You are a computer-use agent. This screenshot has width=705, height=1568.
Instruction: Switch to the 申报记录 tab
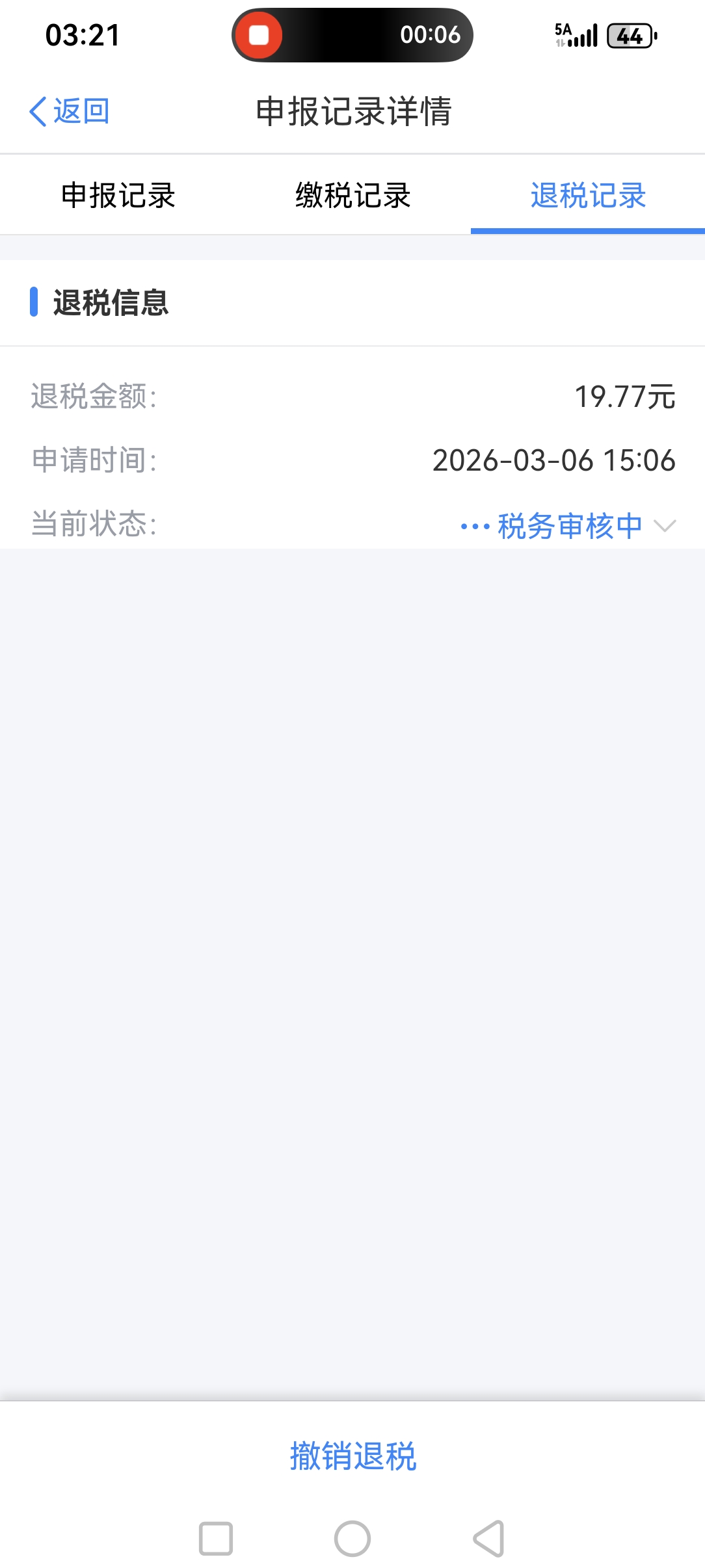pyautogui.click(x=118, y=195)
